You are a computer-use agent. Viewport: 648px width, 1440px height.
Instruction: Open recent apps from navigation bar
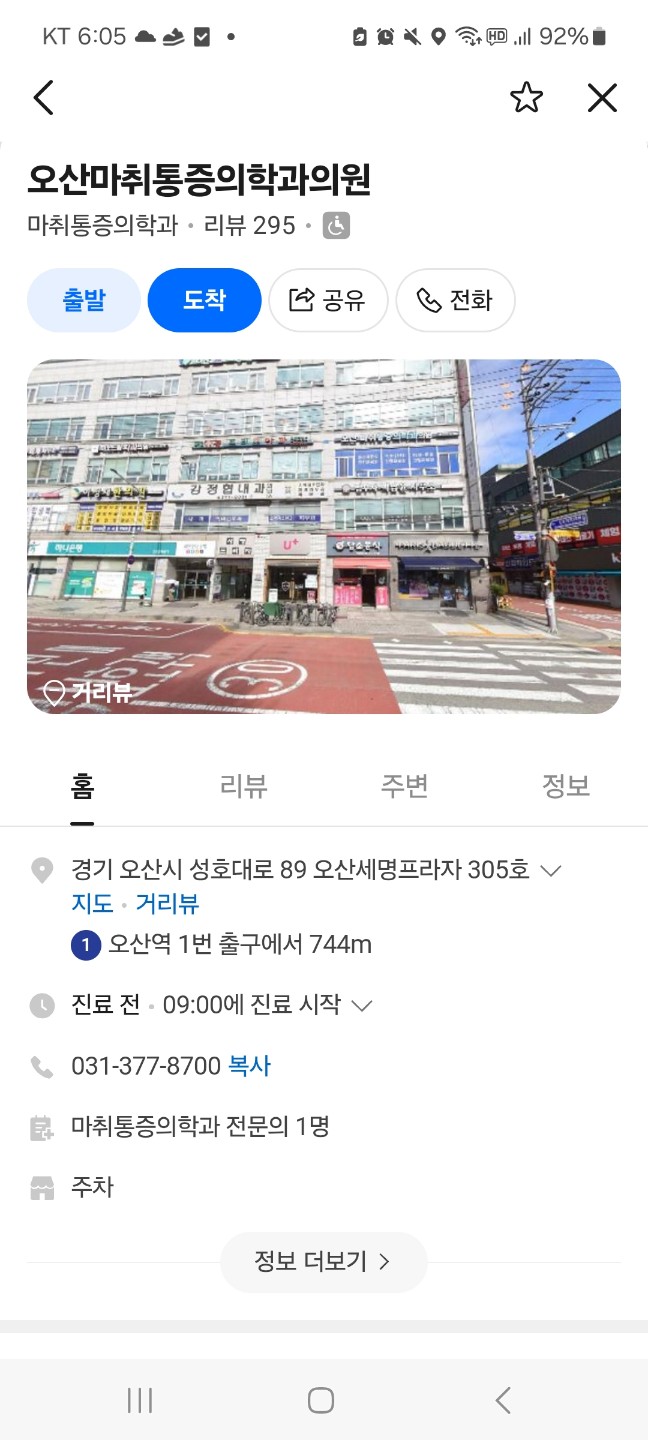[140, 1400]
